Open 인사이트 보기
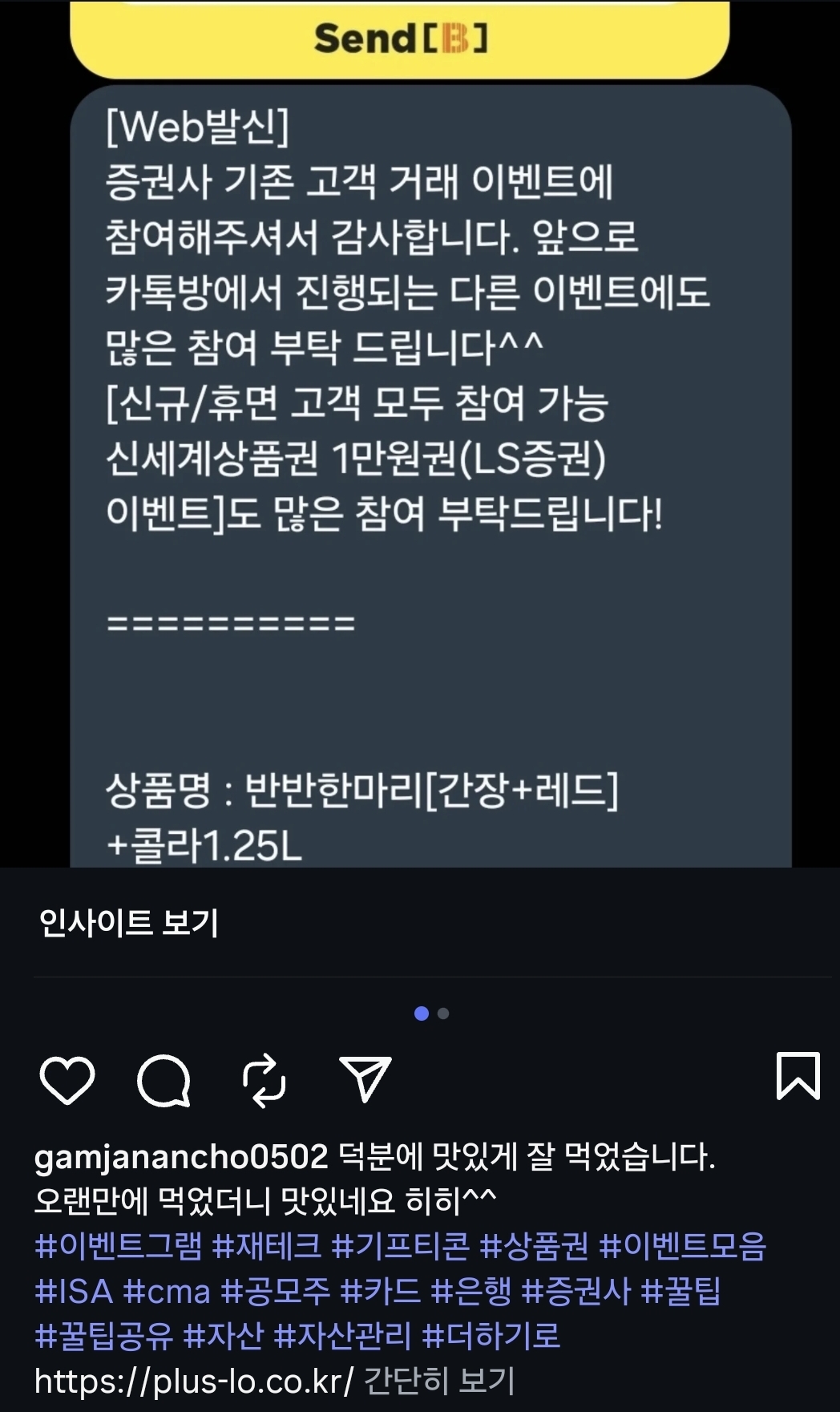 pos(129,923)
